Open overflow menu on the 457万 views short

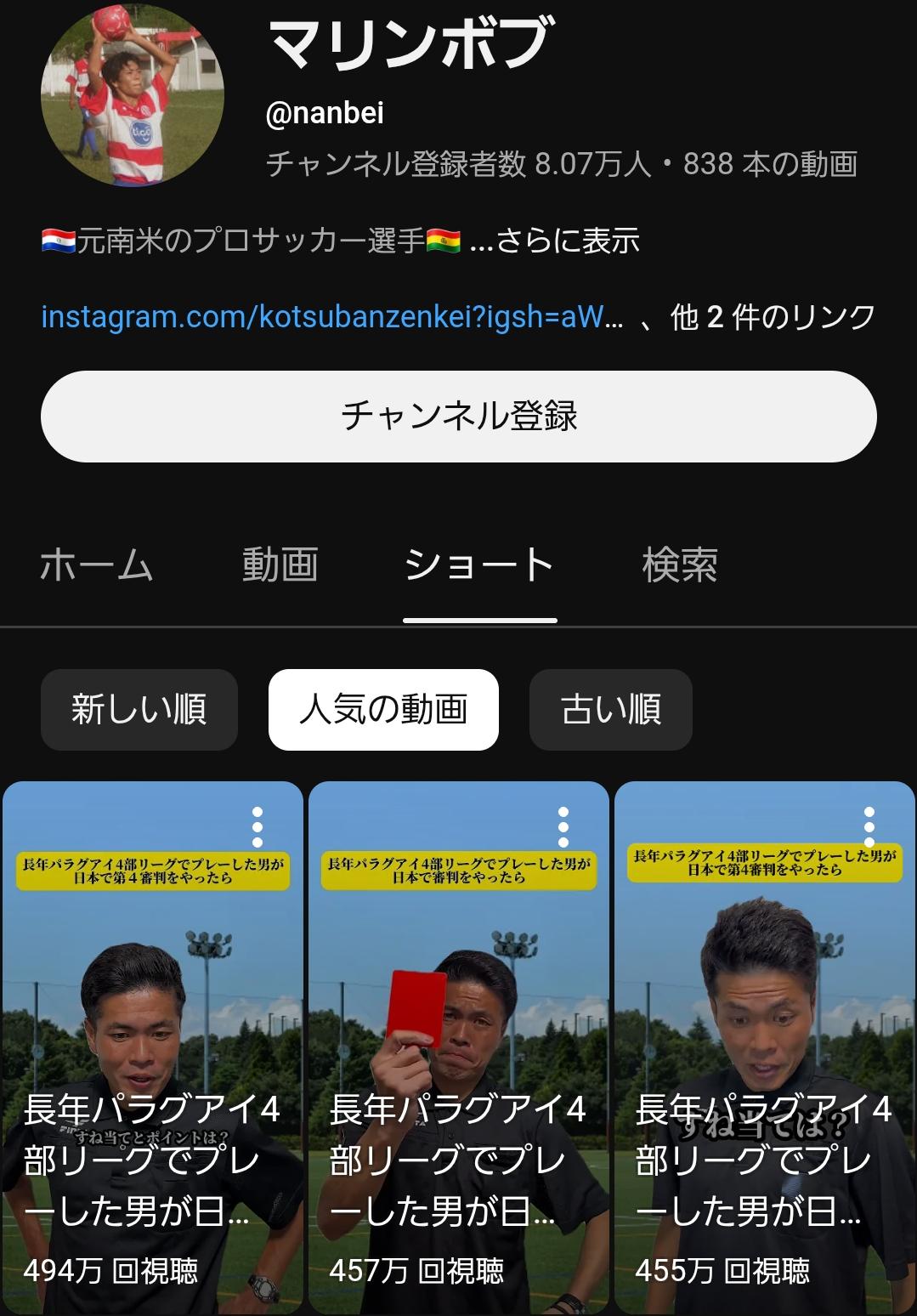563,827
